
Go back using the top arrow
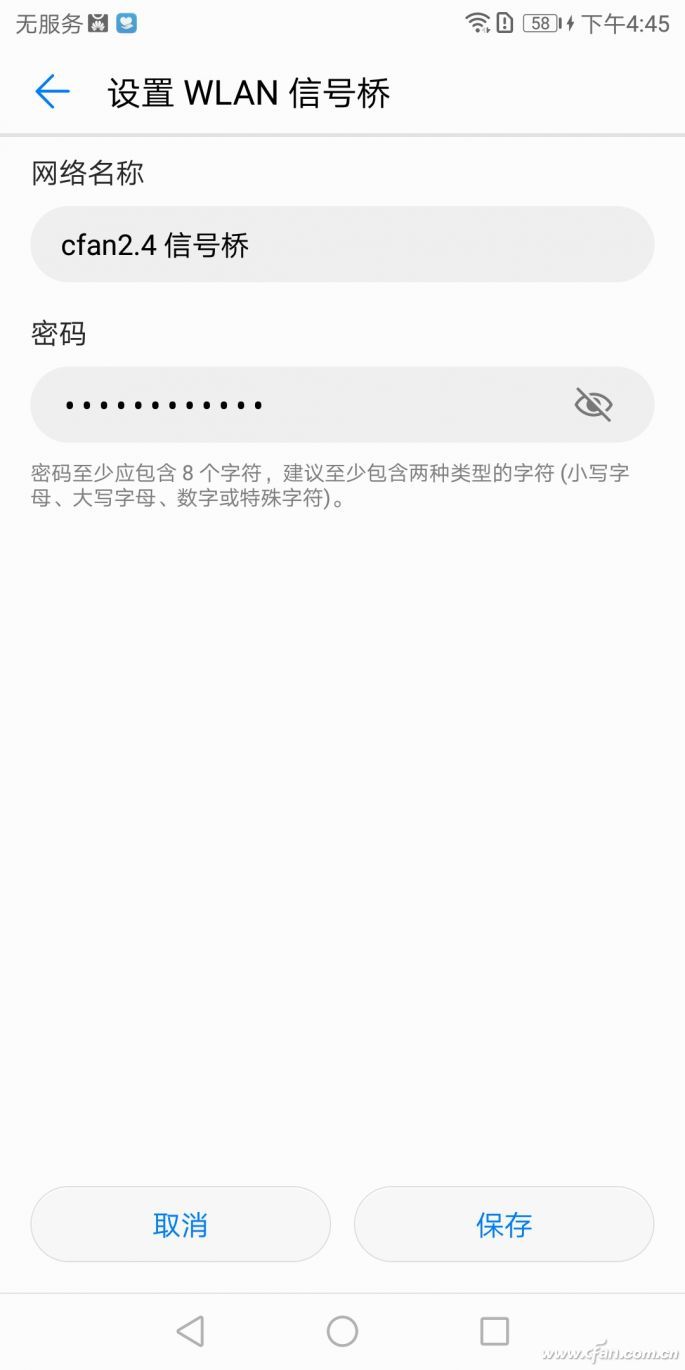[x=52, y=92]
